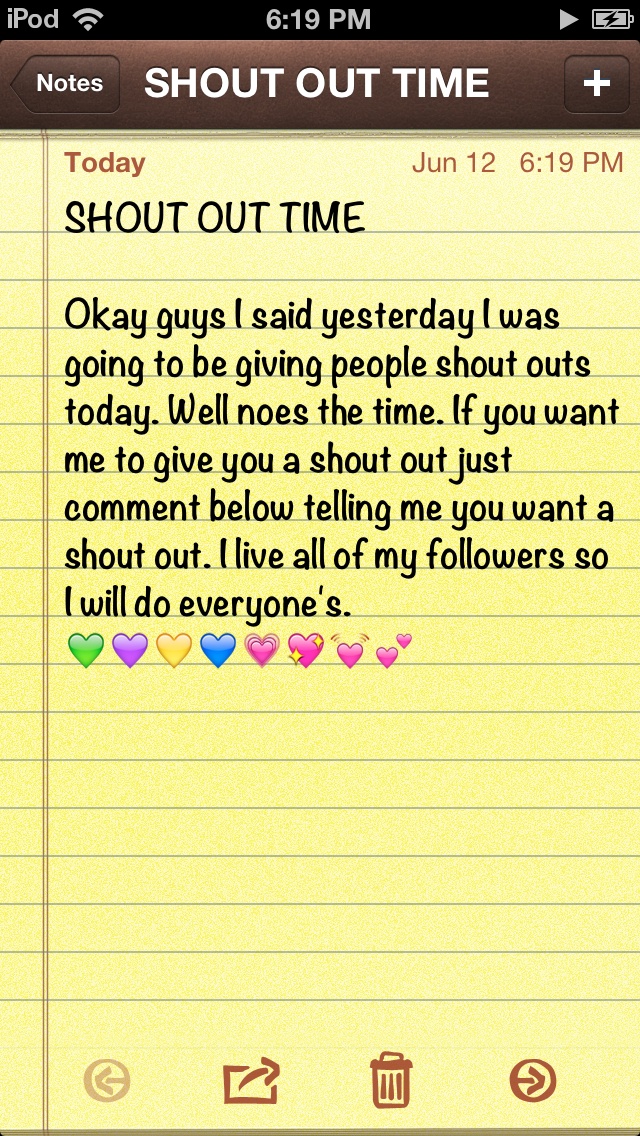The image size is (640, 1136).
Task: Create a new note with plus button
Action: (x=596, y=84)
